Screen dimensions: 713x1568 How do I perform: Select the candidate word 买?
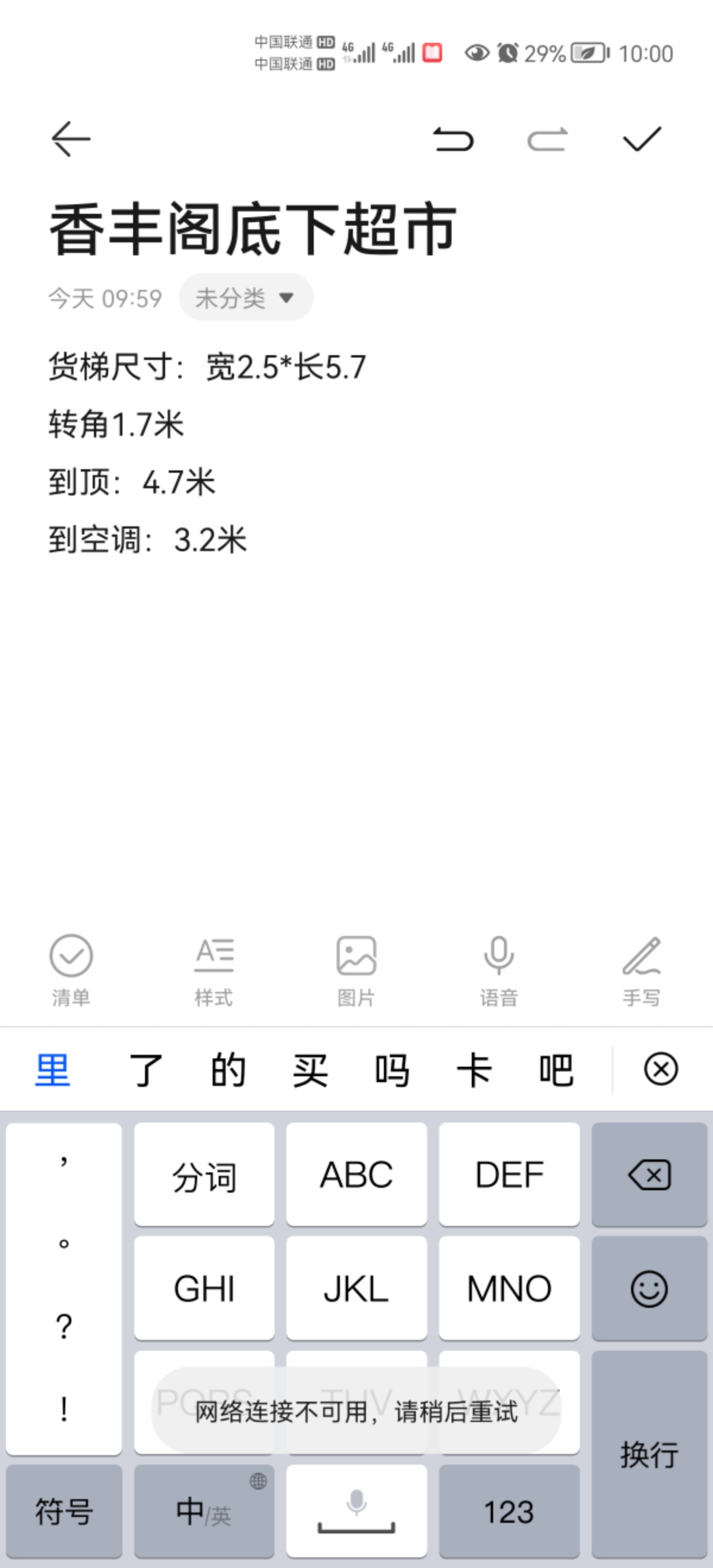tap(310, 1070)
